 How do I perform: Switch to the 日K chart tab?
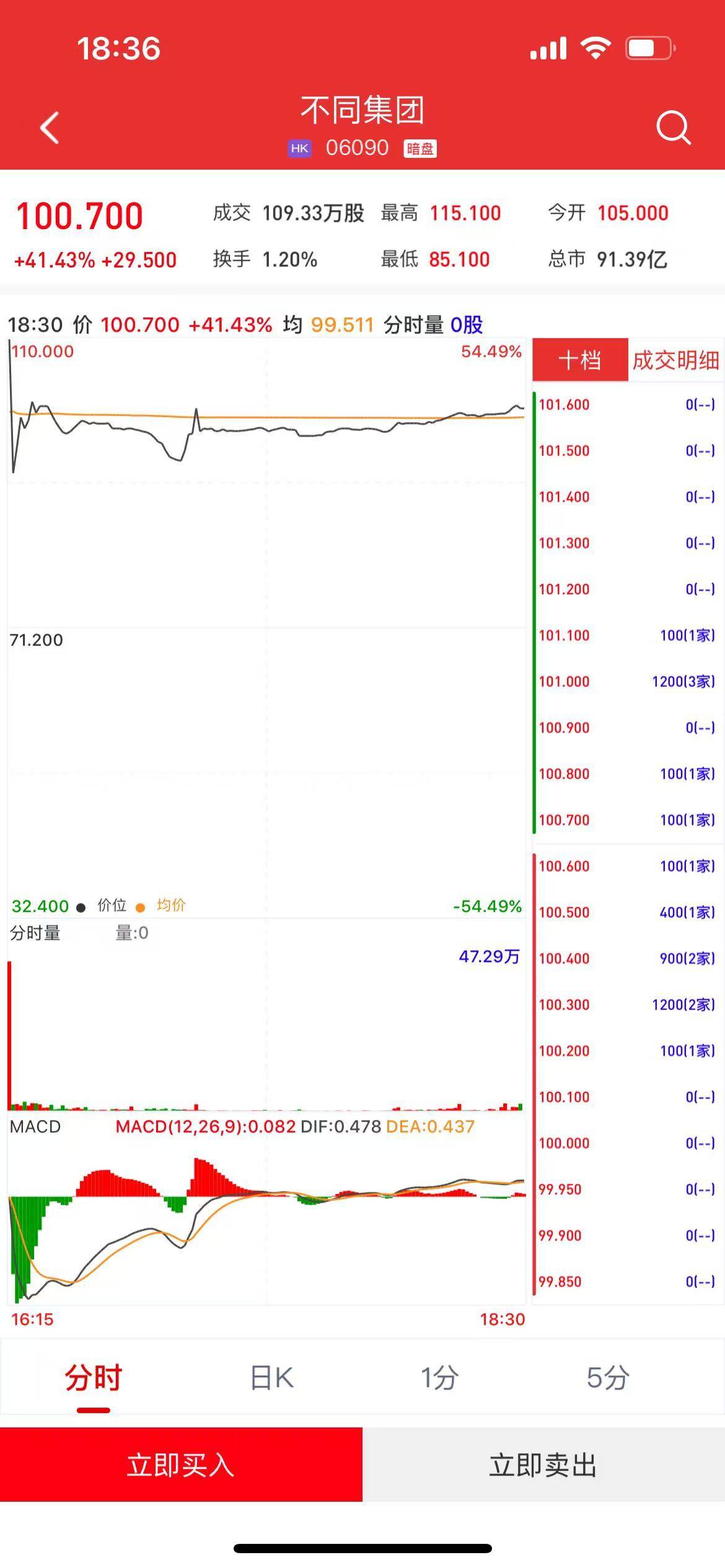271,1377
